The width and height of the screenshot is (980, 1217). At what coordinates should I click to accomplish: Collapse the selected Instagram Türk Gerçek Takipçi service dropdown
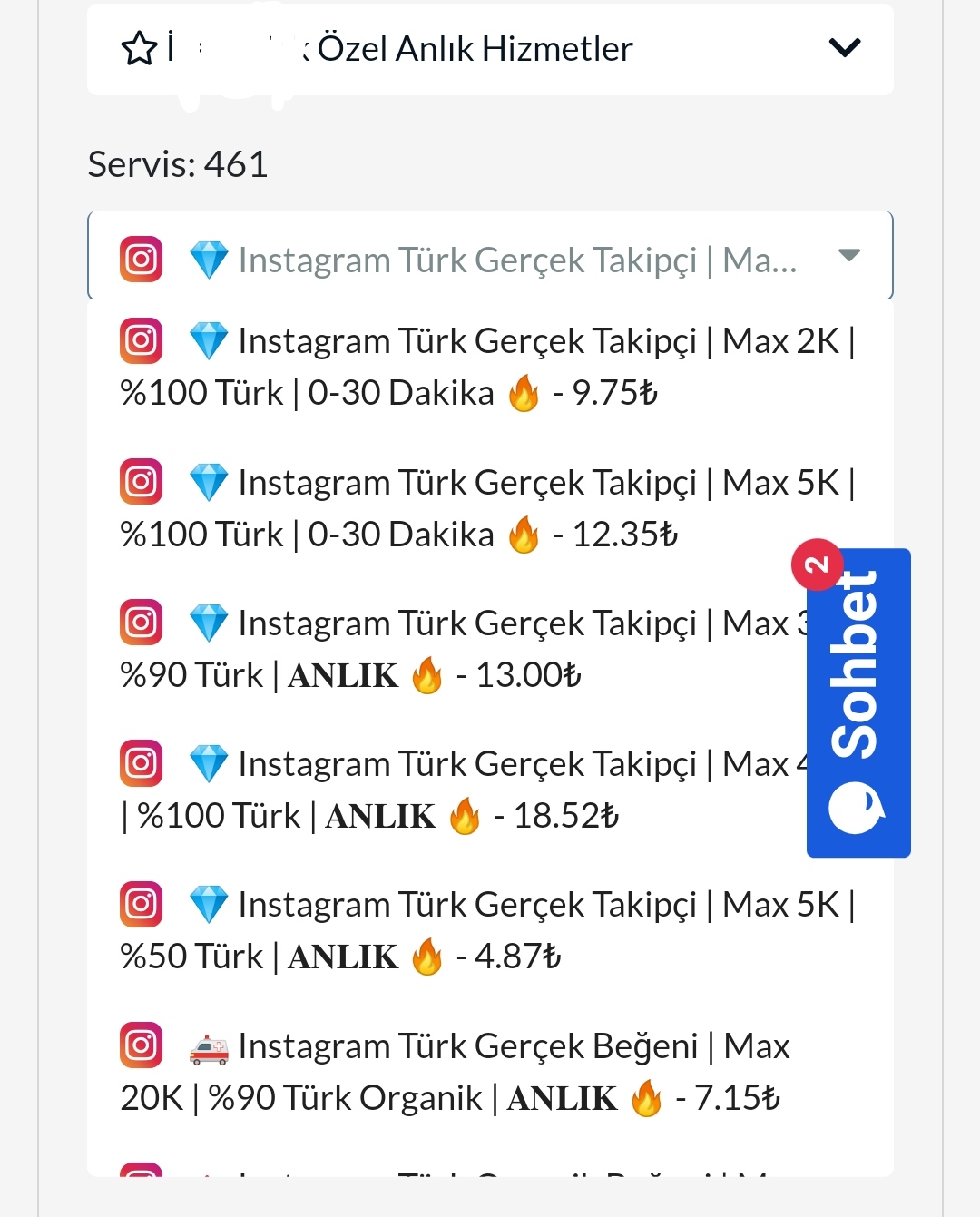490,256
